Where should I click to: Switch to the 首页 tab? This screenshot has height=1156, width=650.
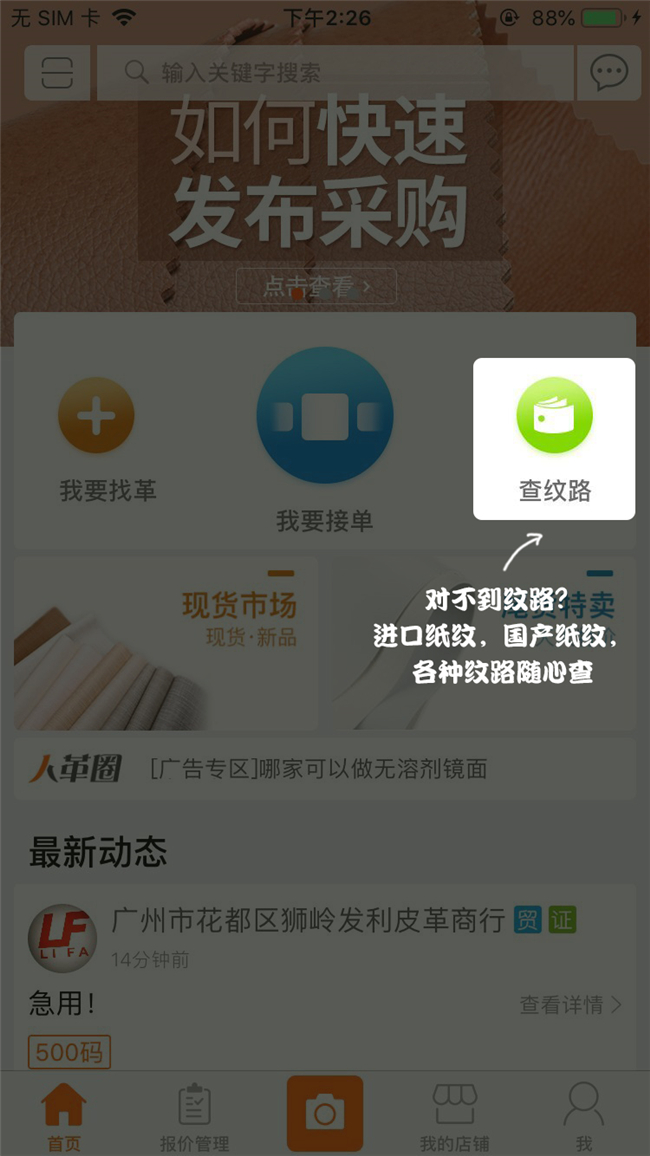[64, 1115]
